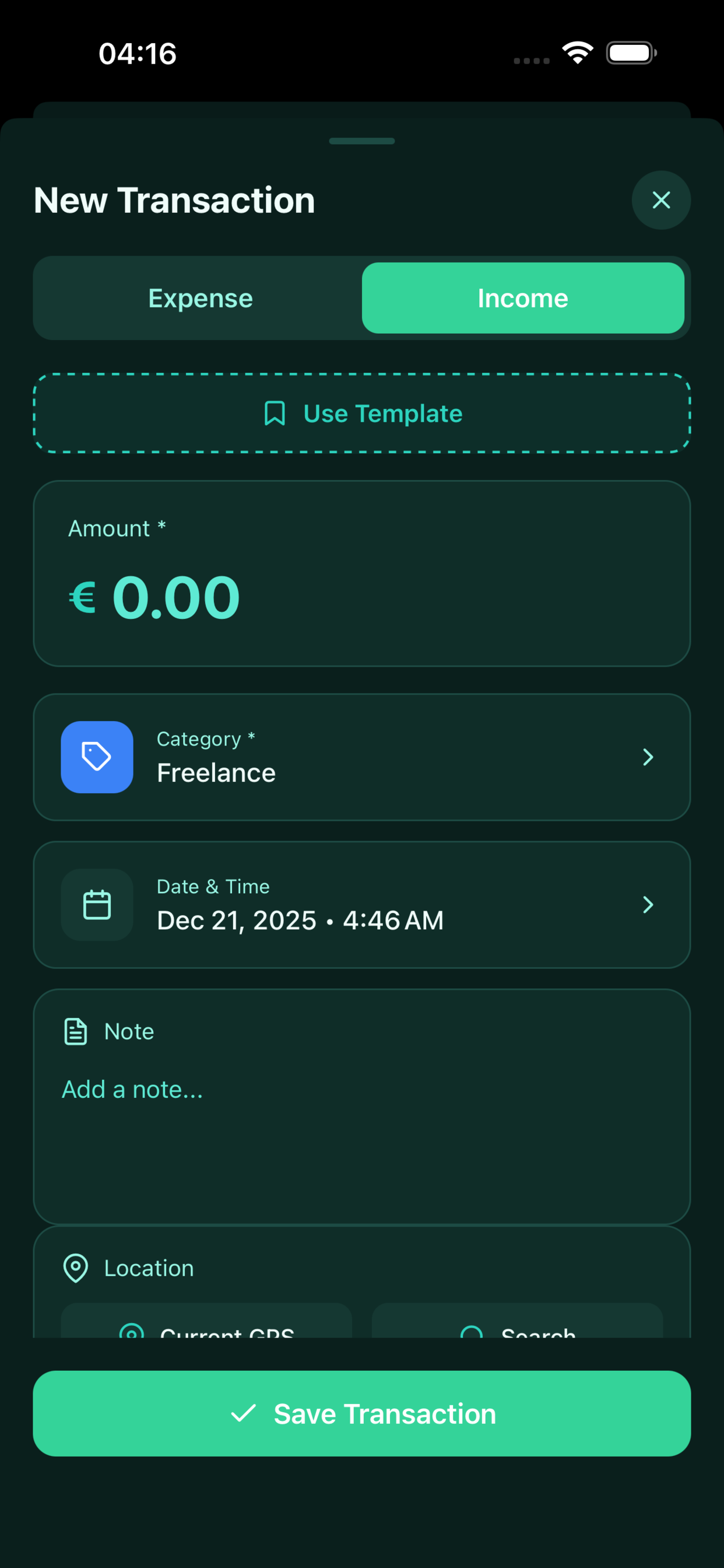This screenshot has height=1568, width=724.
Task: Switch transaction type to Expense
Action: (199, 297)
